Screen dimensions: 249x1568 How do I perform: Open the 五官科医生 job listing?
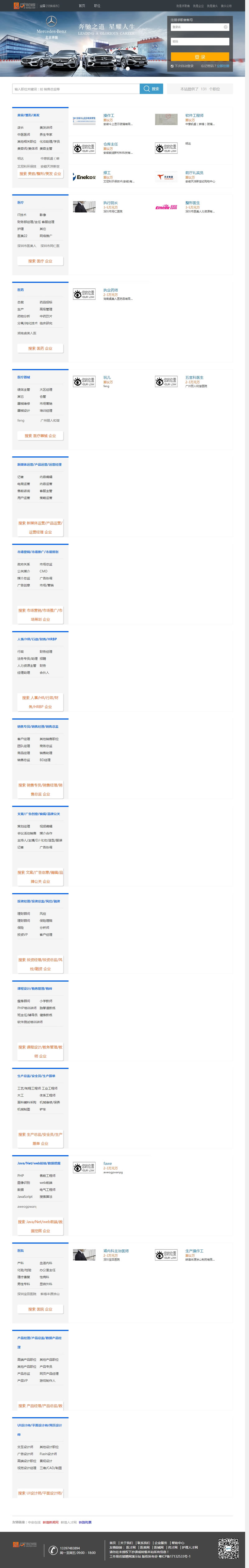(x=194, y=378)
